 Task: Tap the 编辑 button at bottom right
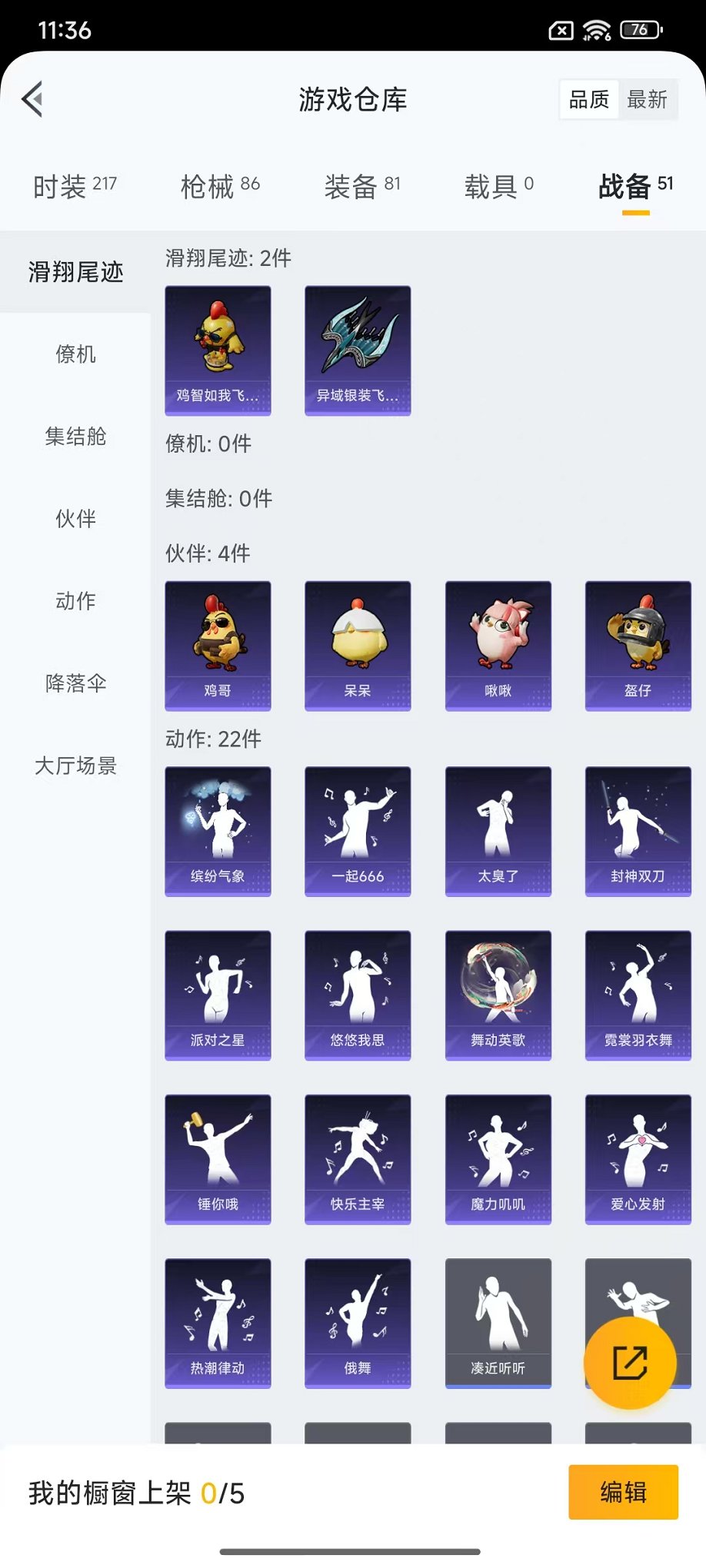[x=623, y=1492]
